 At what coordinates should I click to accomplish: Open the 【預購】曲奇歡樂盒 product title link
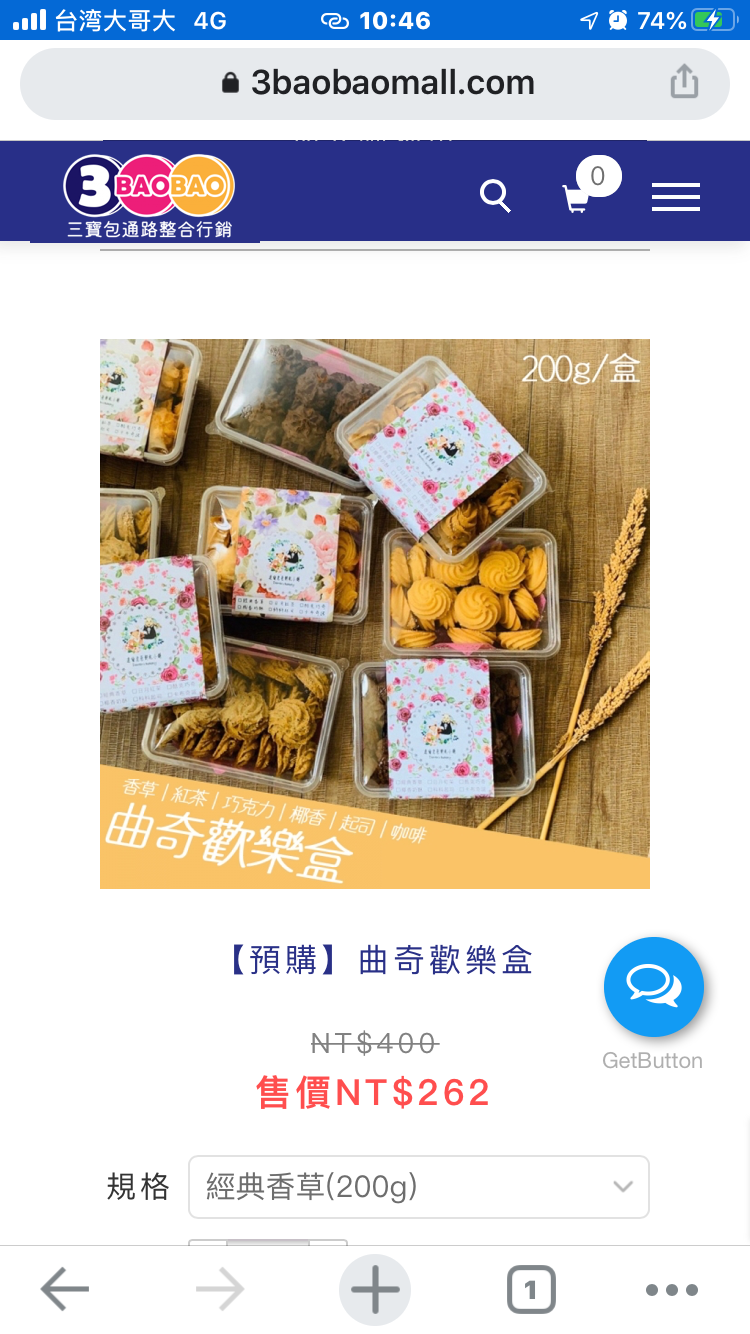pos(375,960)
